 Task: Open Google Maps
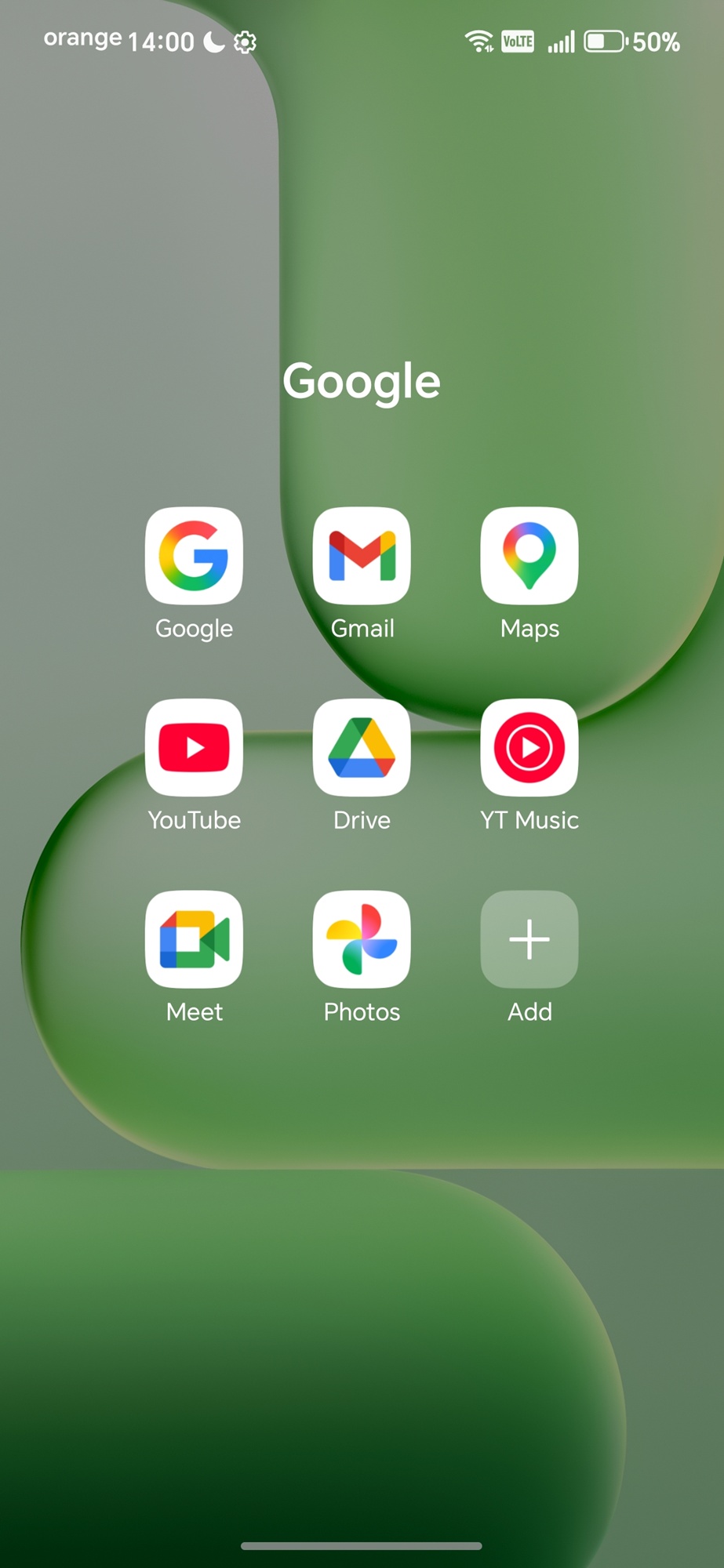tap(529, 556)
